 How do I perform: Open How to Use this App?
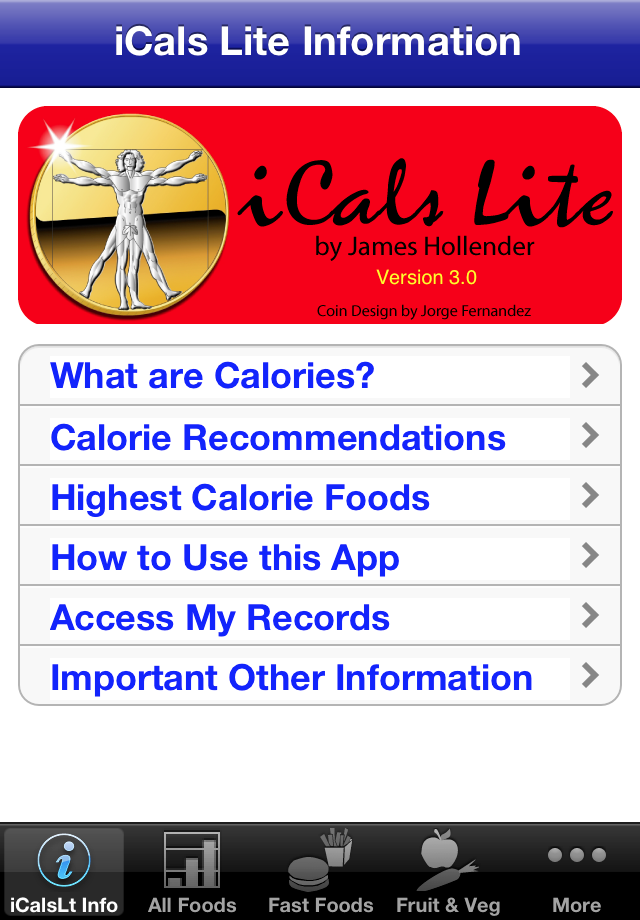click(x=320, y=557)
